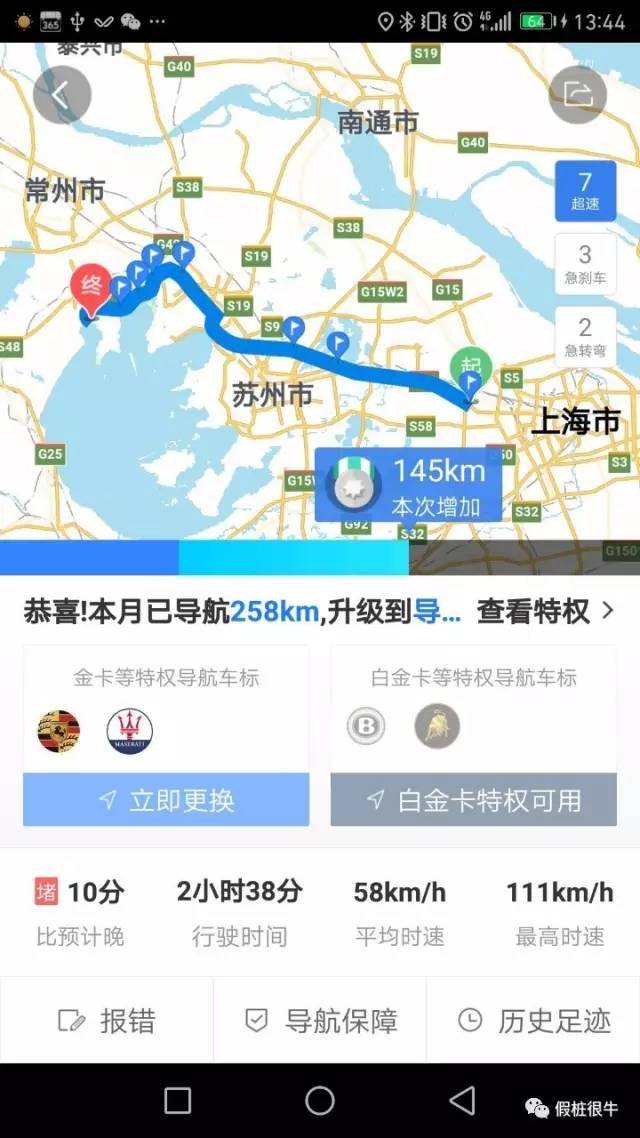Open 历史足迹 history footprints

(x=533, y=1020)
